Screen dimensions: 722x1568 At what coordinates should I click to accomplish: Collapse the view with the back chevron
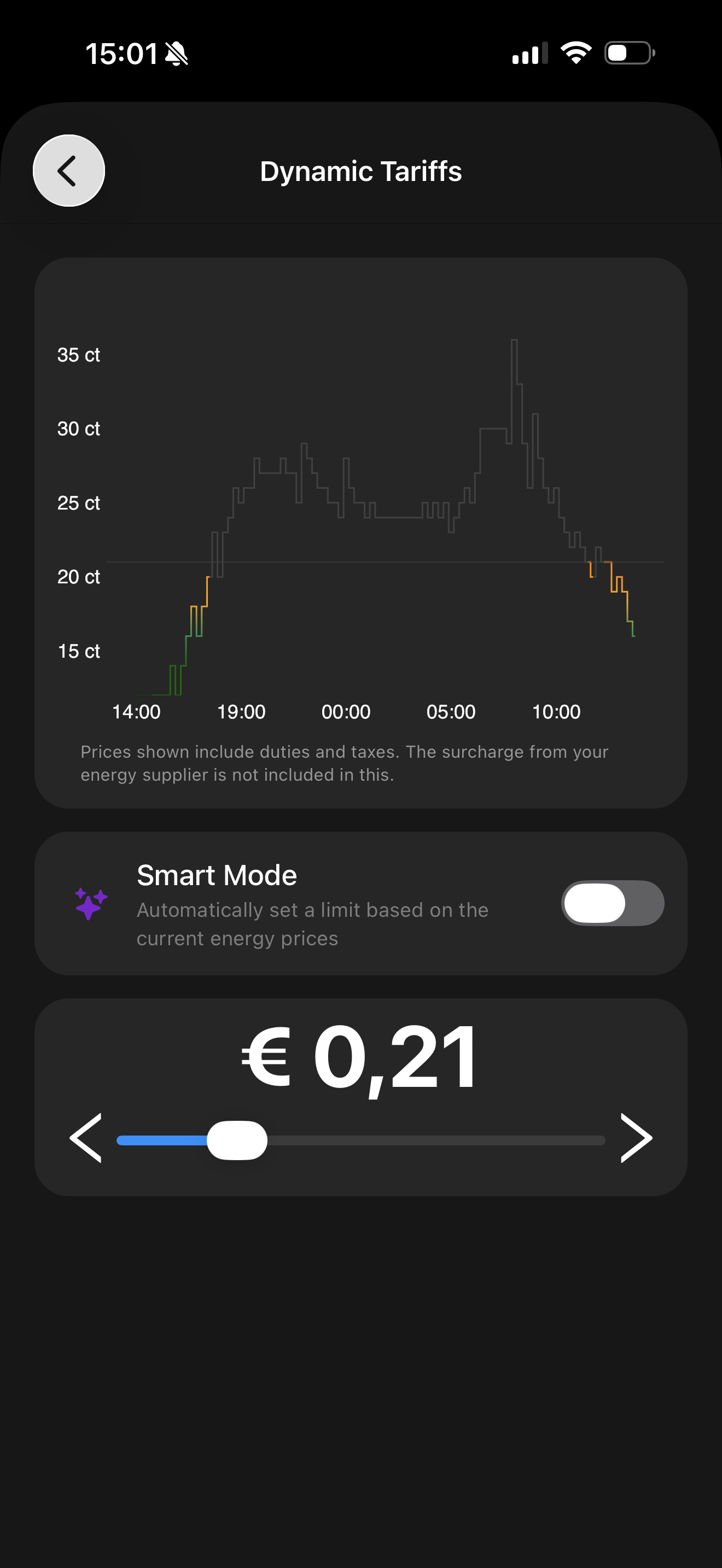pyautogui.click(x=68, y=171)
